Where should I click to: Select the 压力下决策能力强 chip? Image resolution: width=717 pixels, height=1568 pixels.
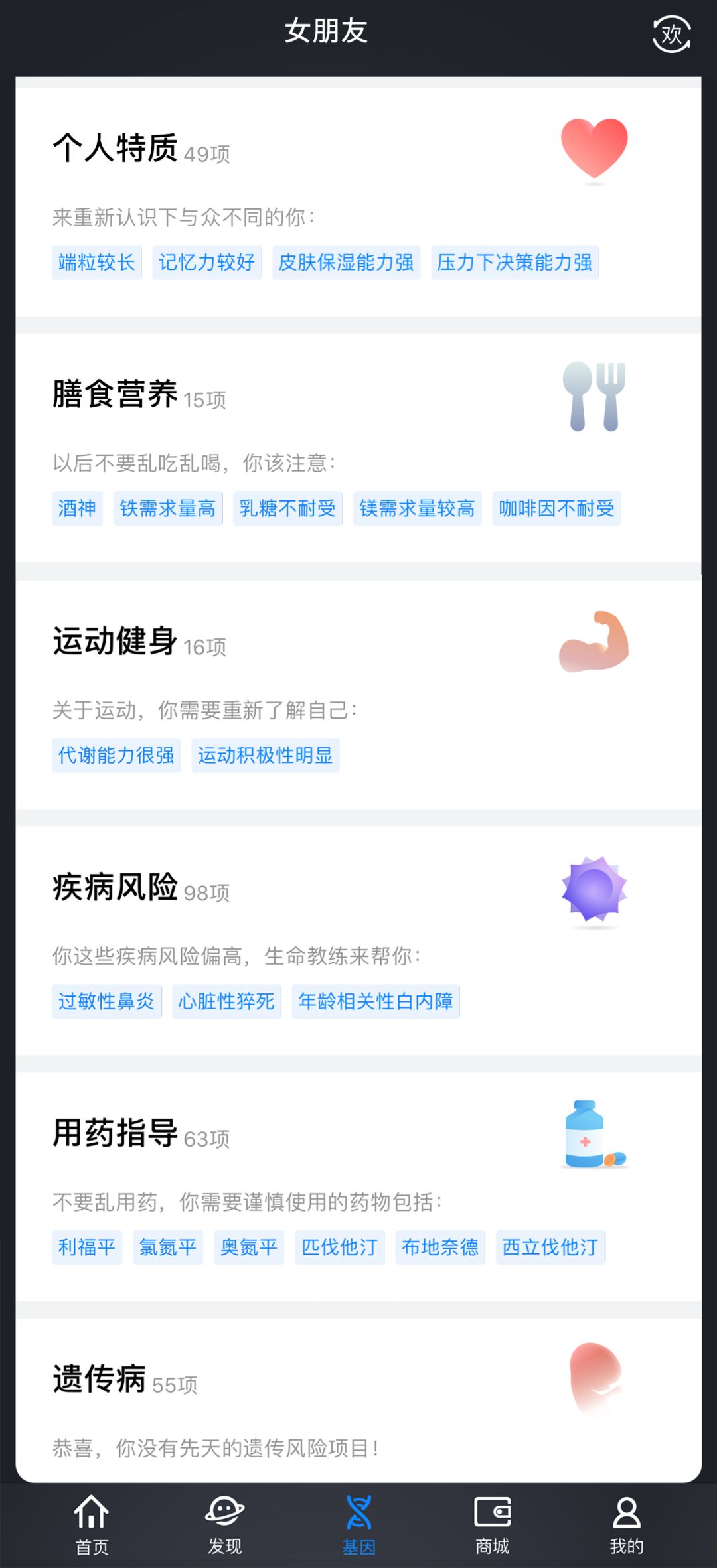tap(515, 263)
